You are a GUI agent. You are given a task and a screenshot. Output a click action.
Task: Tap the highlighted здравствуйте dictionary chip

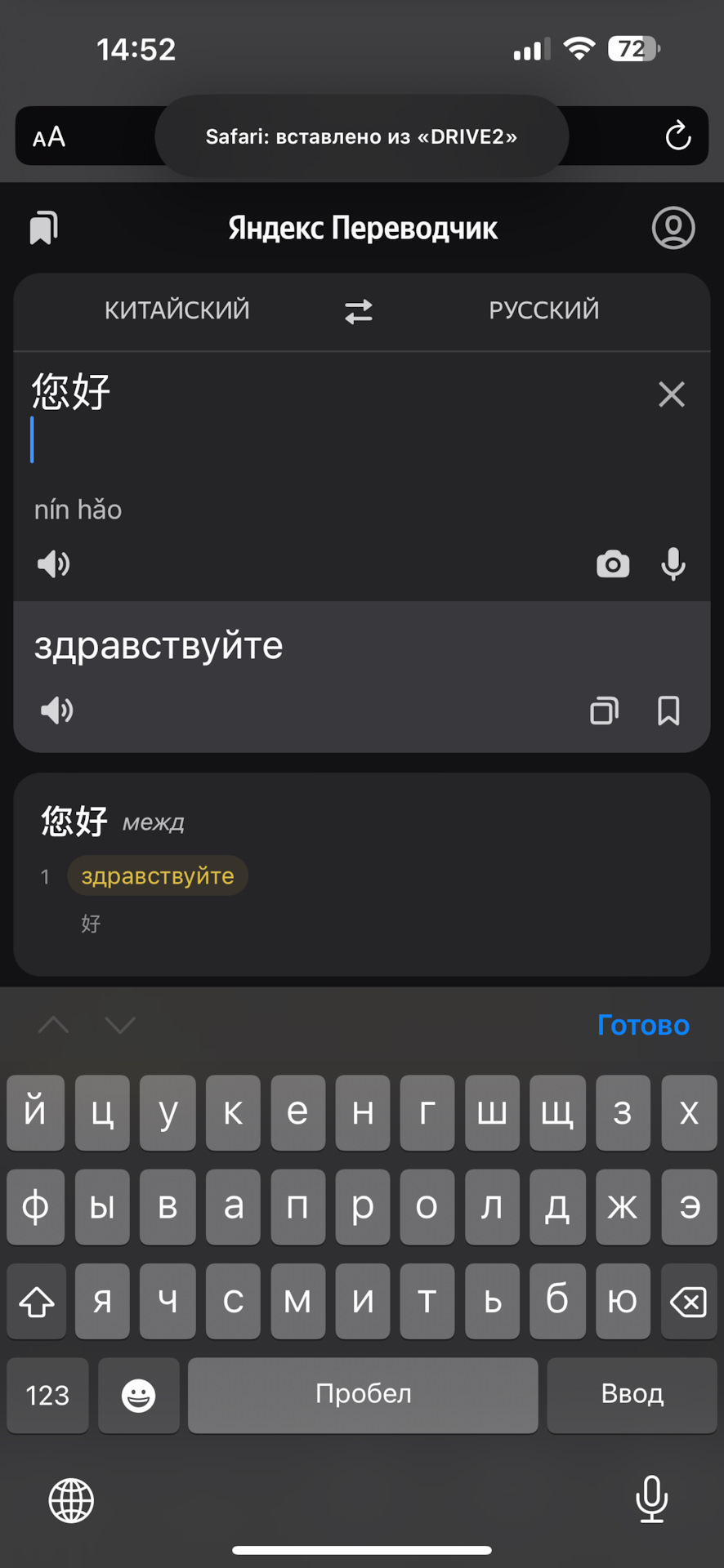click(157, 876)
